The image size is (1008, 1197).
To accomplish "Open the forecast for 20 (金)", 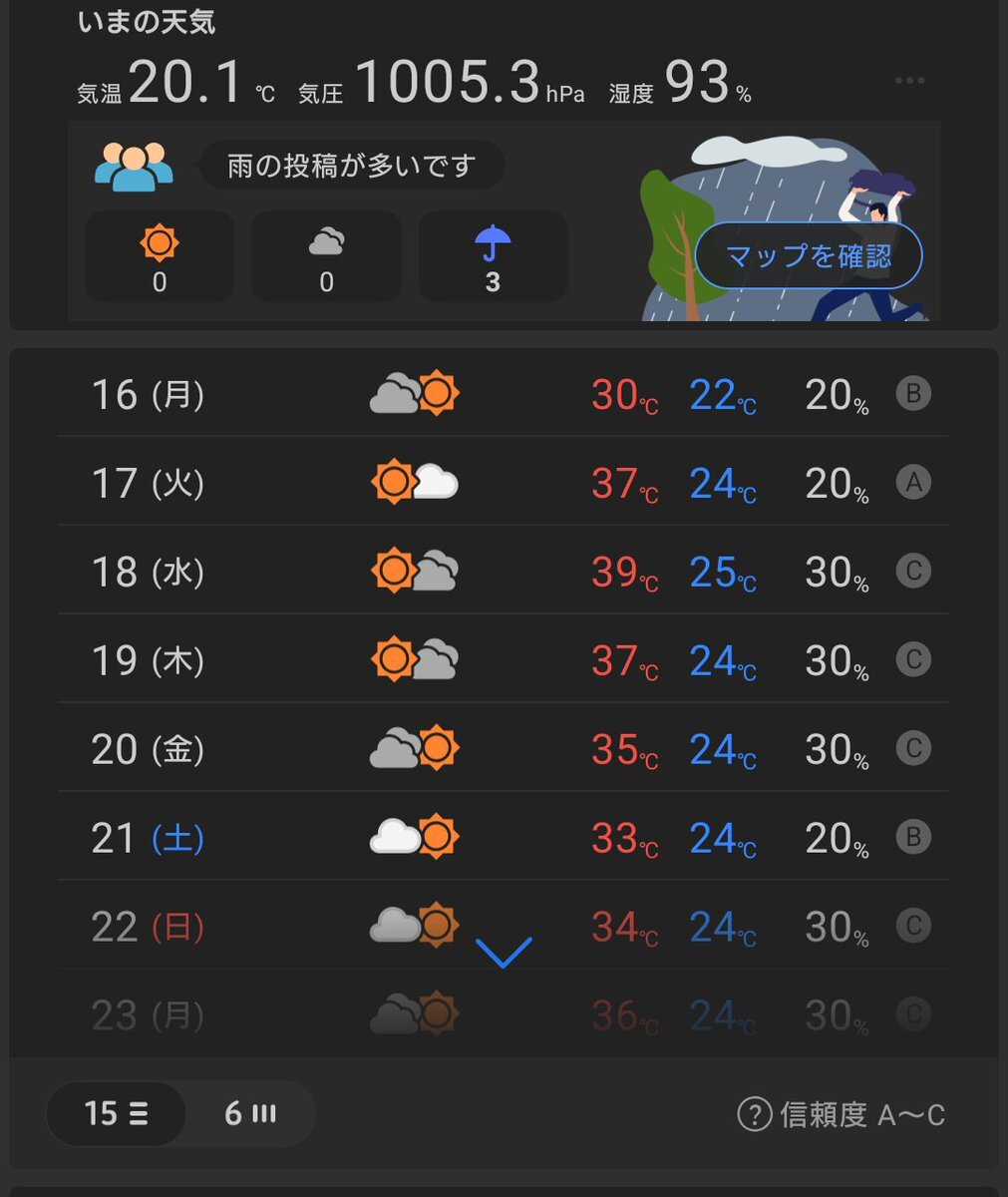I will (504, 749).
